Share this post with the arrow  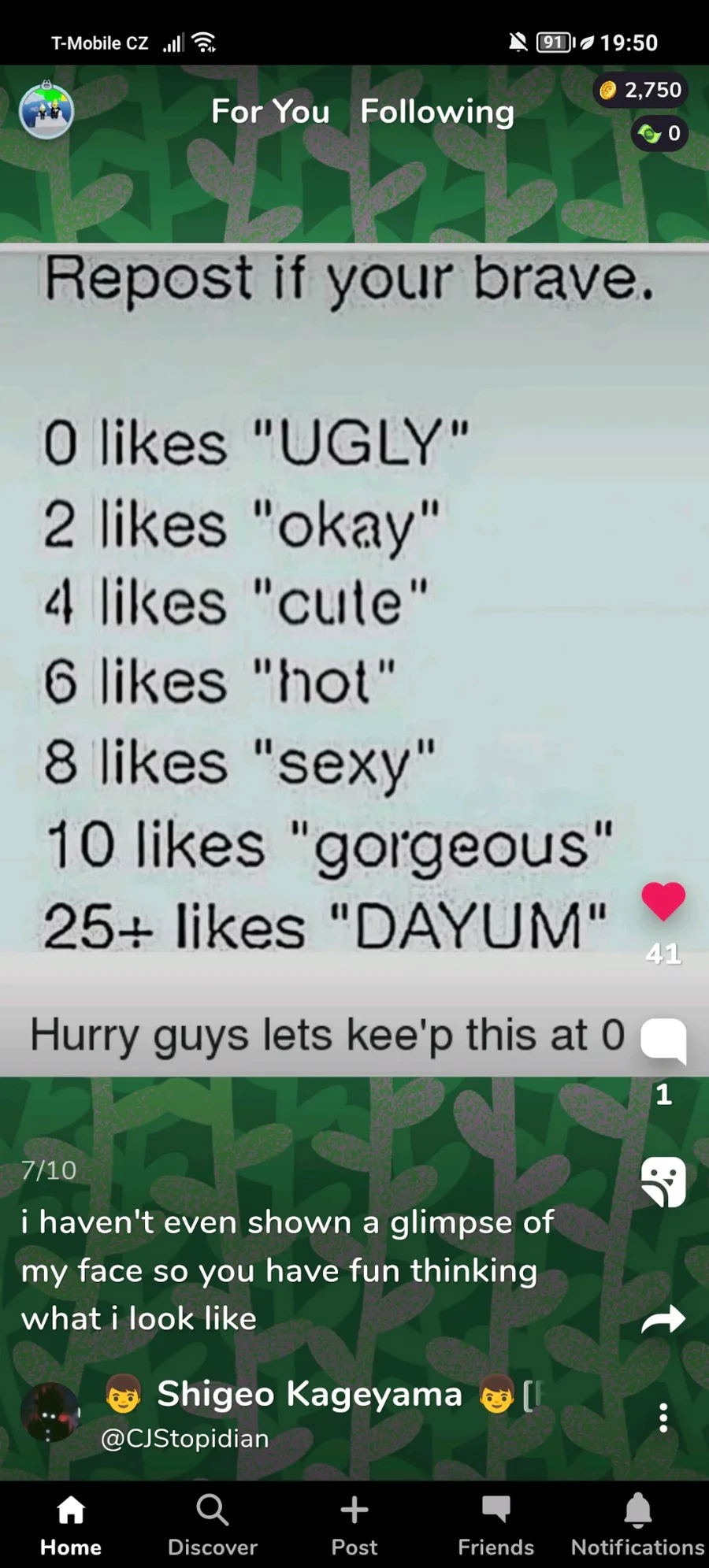point(663,1319)
